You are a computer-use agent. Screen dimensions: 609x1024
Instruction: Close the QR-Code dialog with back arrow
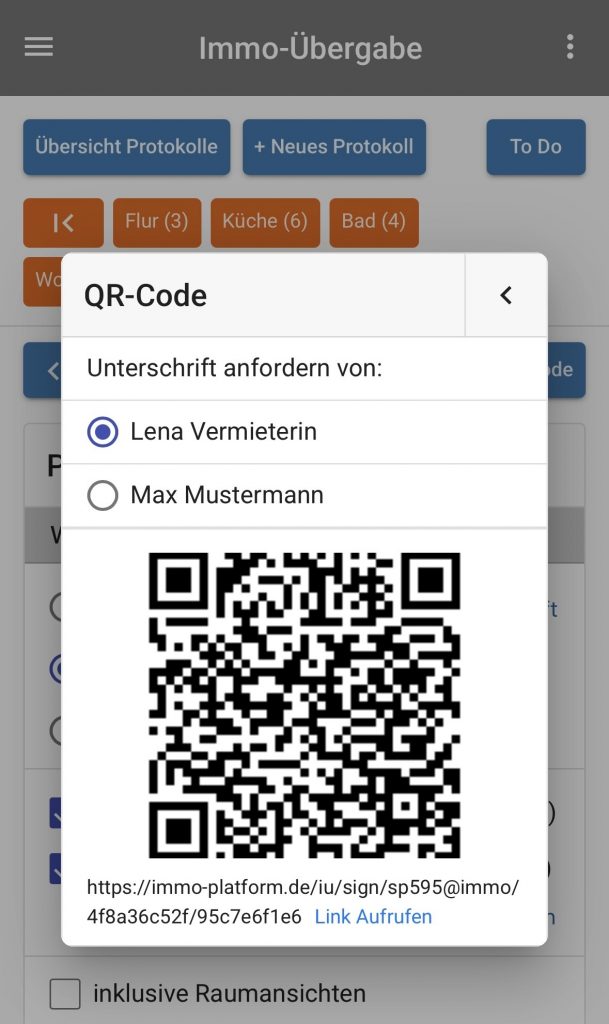click(x=506, y=295)
